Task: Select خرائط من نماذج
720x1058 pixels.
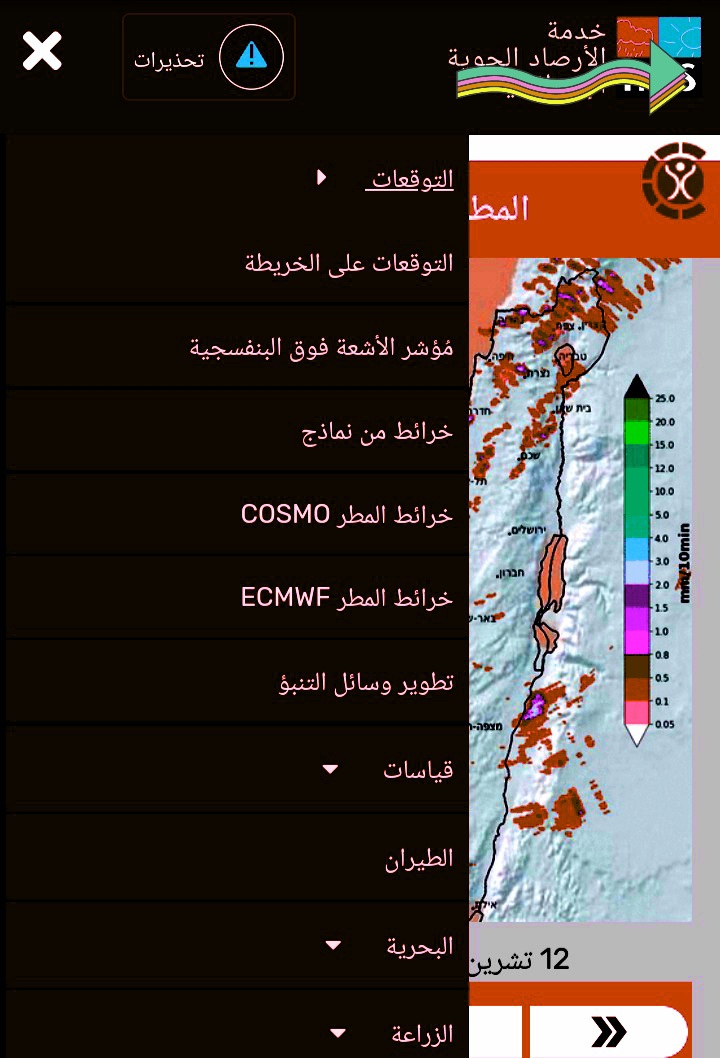Action: tap(377, 433)
